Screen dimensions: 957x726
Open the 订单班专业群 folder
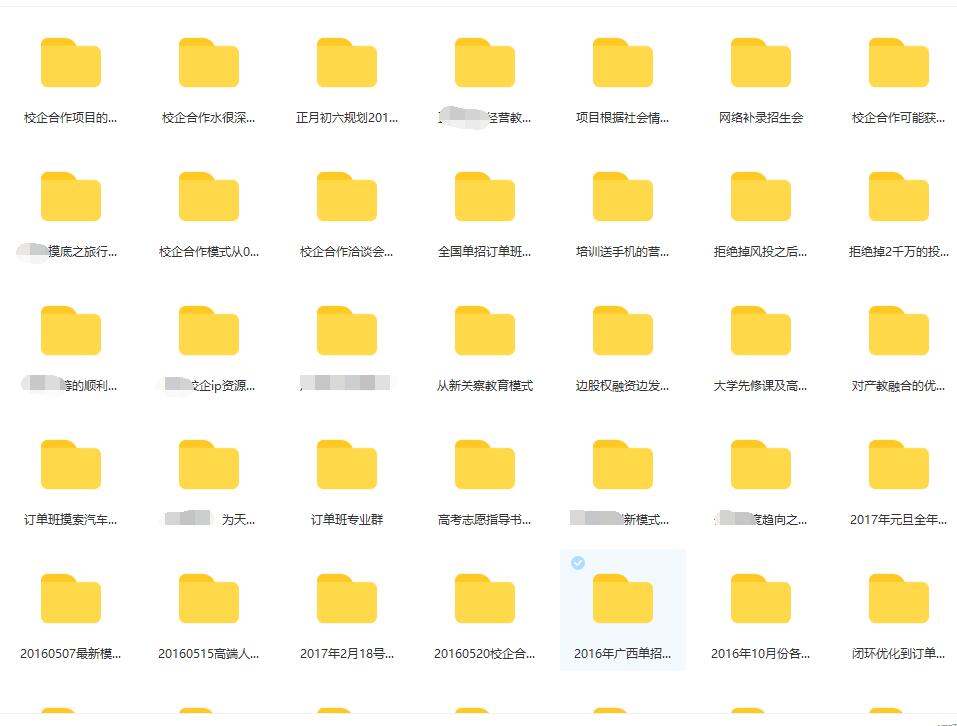click(346, 466)
